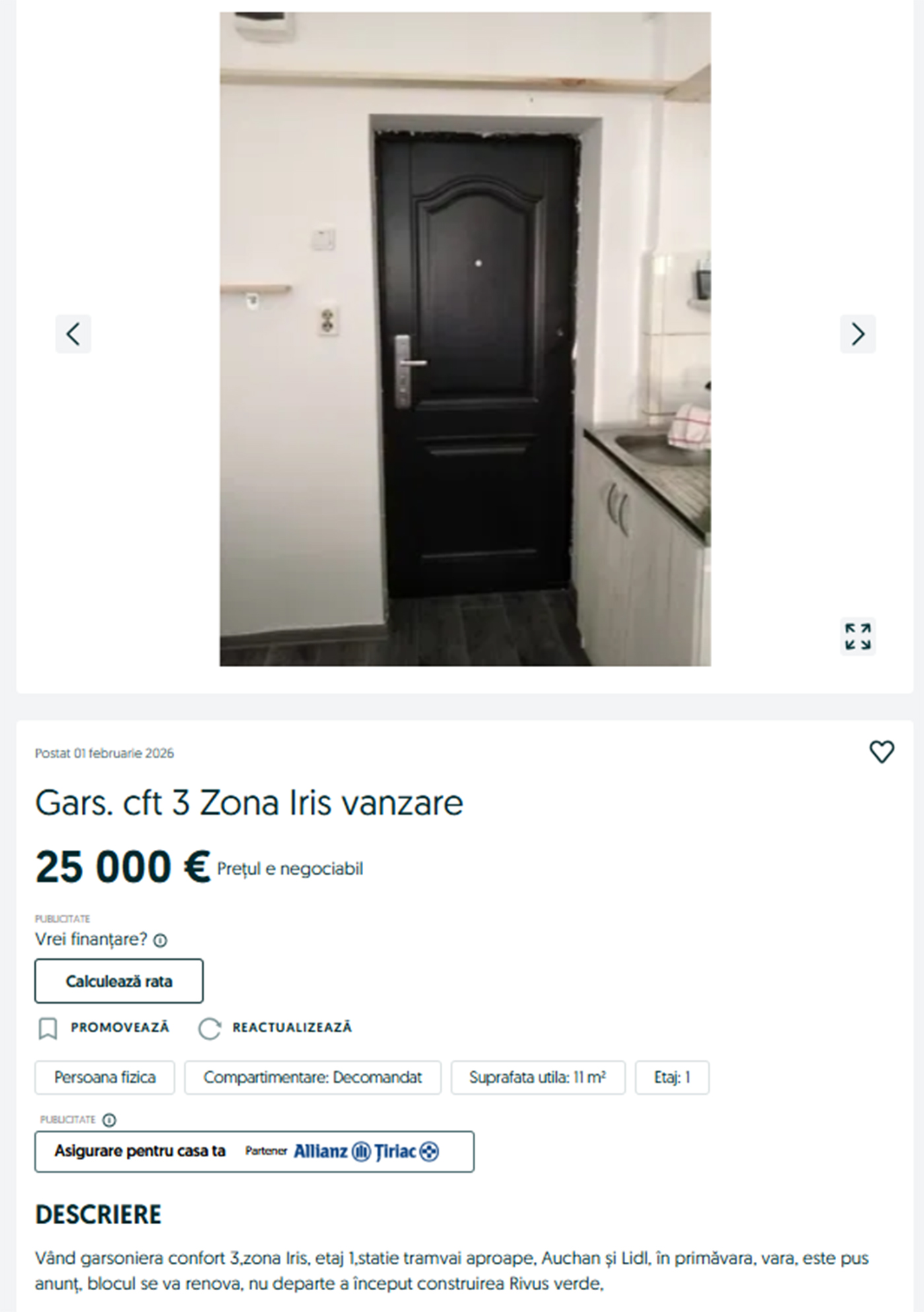Expand the photo to fullscreen

click(x=857, y=636)
